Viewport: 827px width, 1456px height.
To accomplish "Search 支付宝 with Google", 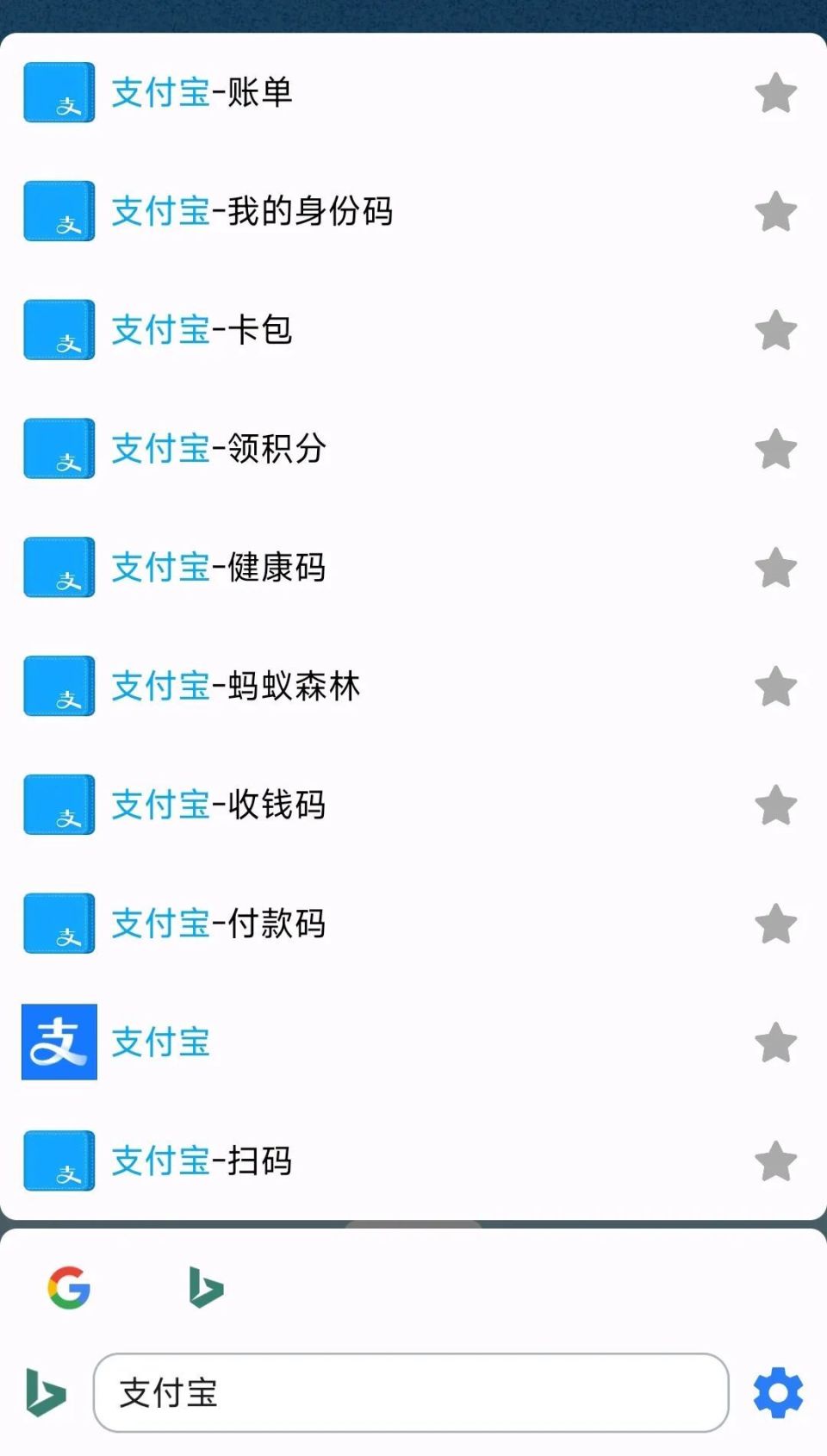I will pos(69,1288).
